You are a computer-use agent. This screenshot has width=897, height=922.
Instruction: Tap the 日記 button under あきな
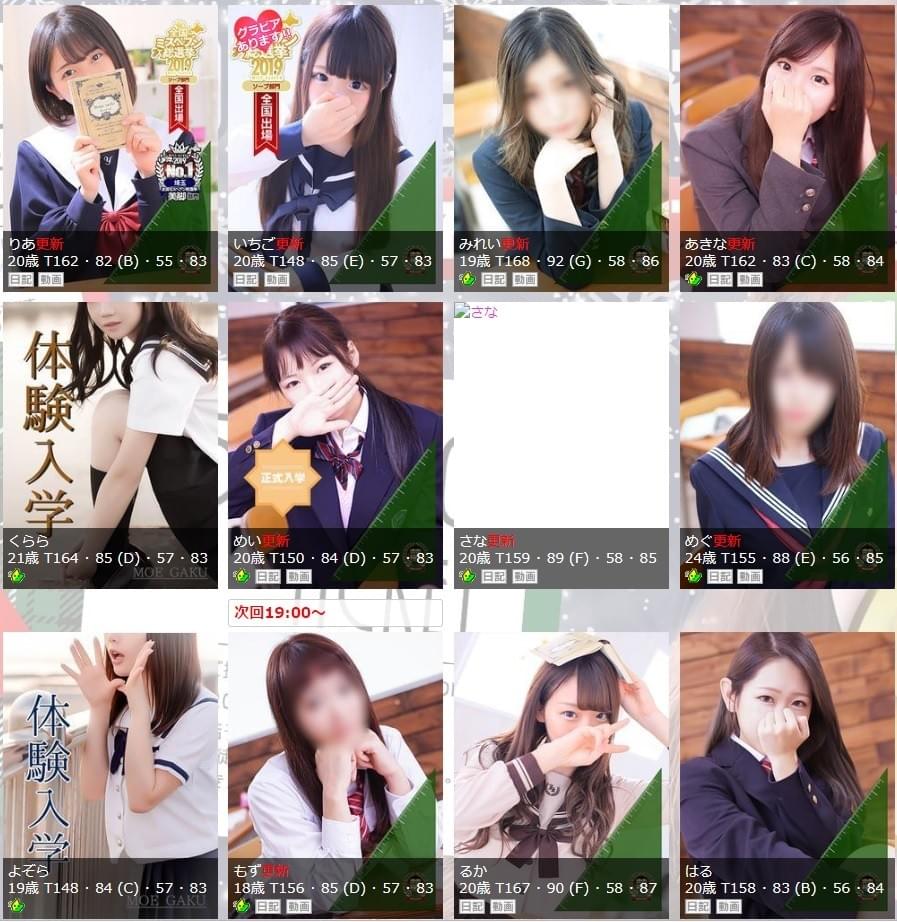(x=720, y=280)
